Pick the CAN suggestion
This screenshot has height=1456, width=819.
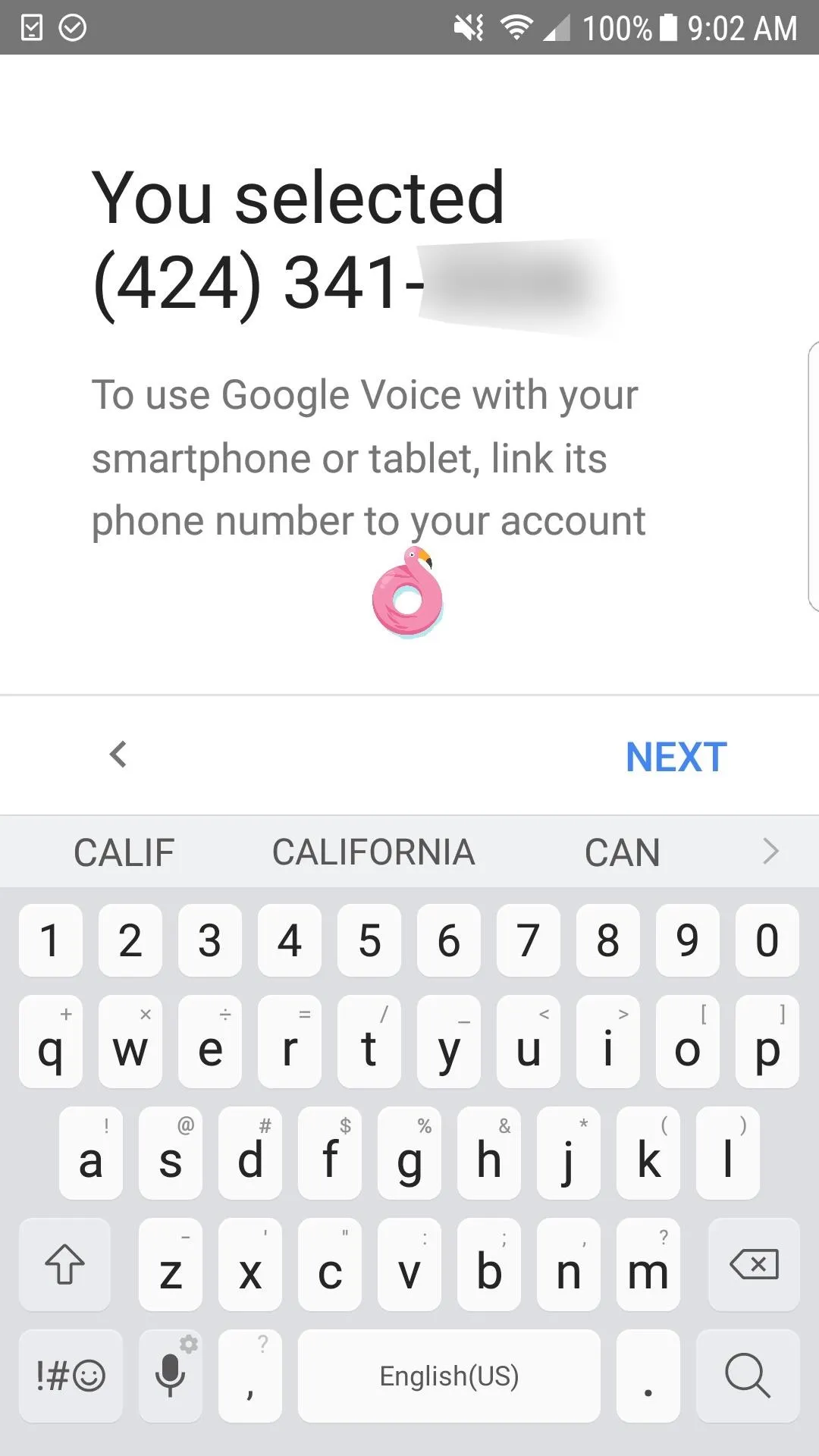pos(622,852)
